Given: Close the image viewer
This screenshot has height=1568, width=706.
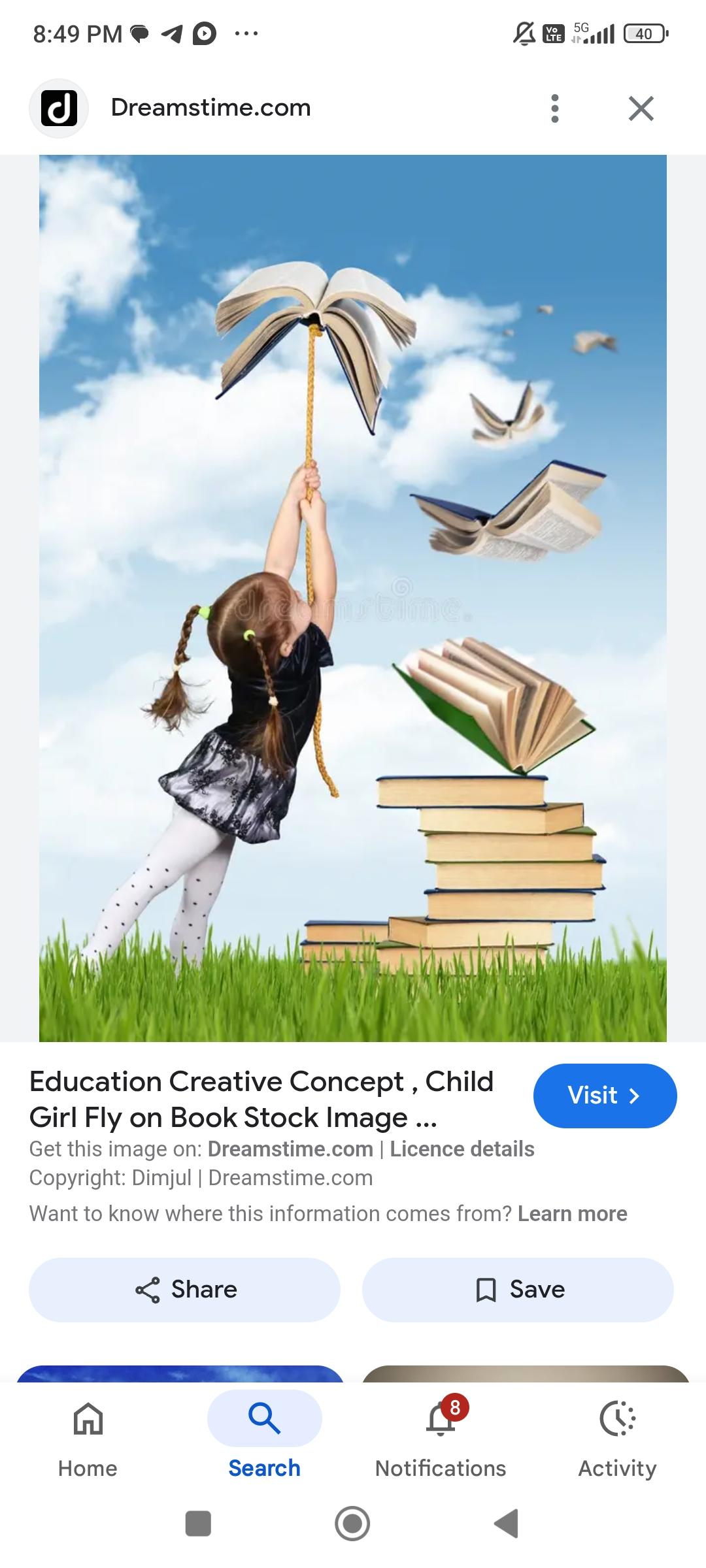Looking at the screenshot, I should click(641, 108).
